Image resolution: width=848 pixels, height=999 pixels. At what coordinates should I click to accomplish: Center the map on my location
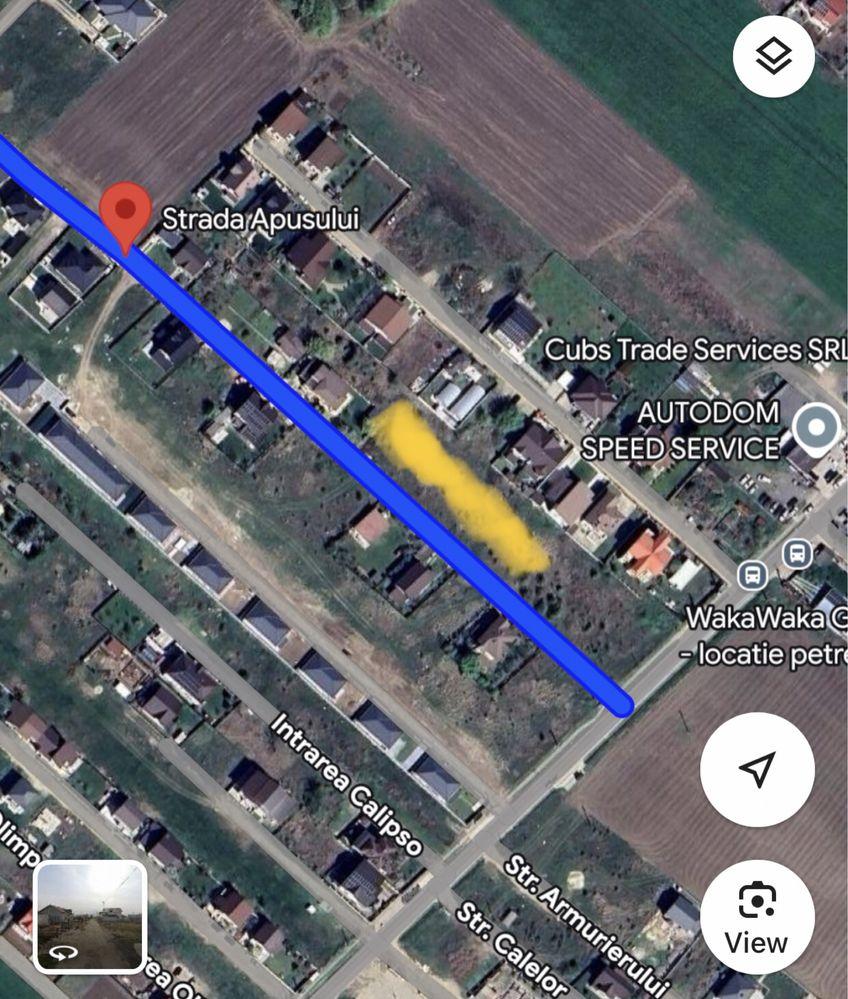(x=757, y=770)
